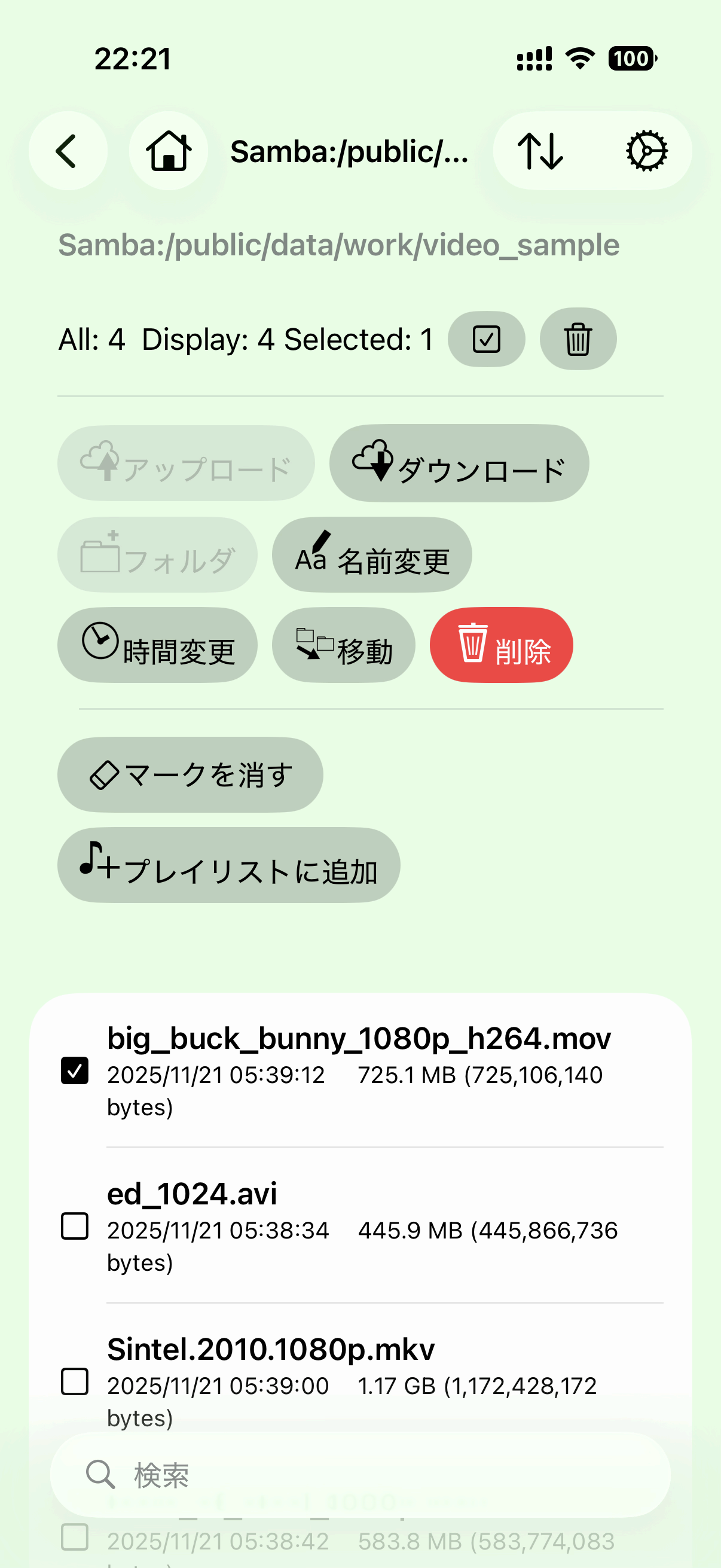Open the sort order options
Image resolution: width=721 pixels, height=1568 pixels.
point(540,151)
